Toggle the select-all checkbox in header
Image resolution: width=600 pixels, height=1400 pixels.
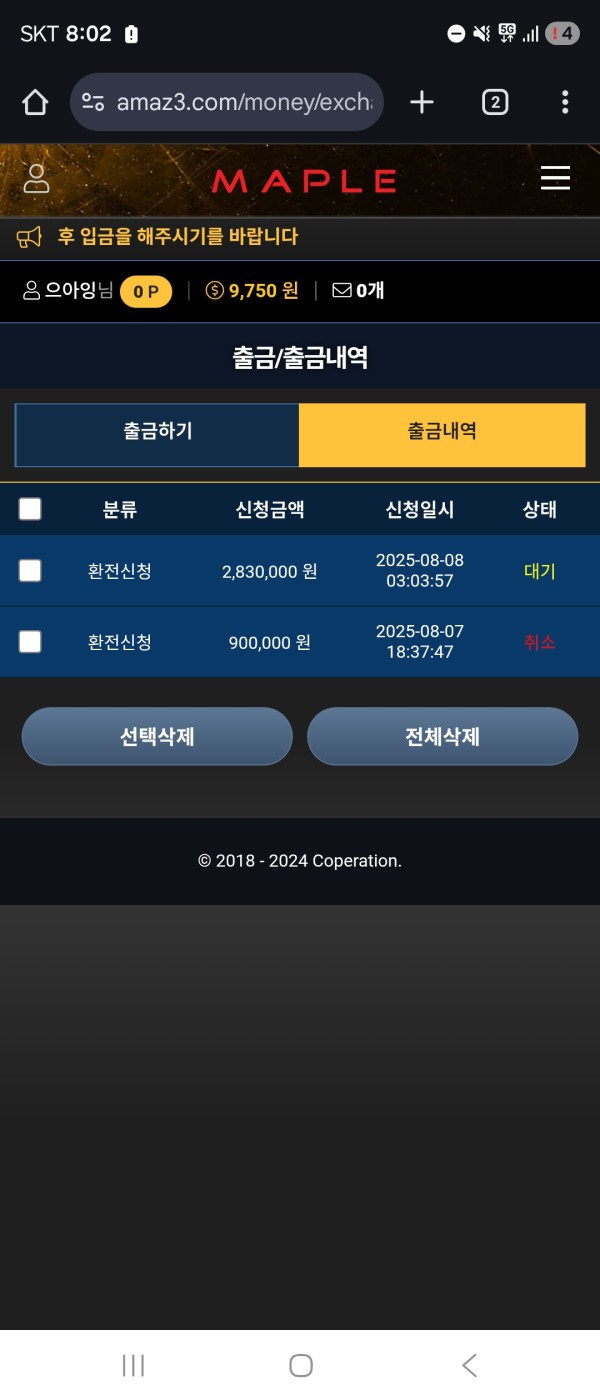click(30, 509)
